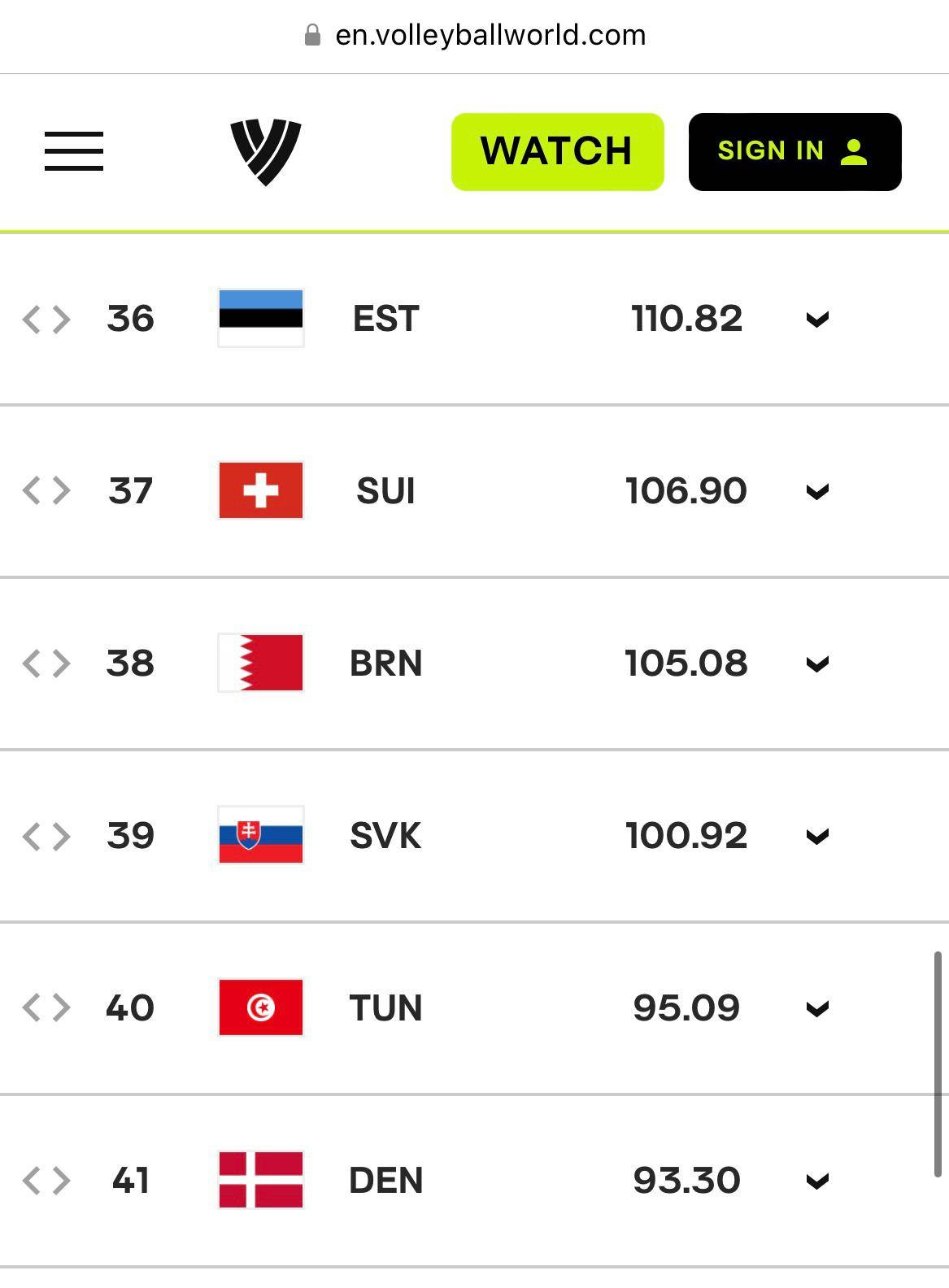The height and width of the screenshot is (1288, 949).
Task: Show details for BRN row
Action: tap(816, 664)
